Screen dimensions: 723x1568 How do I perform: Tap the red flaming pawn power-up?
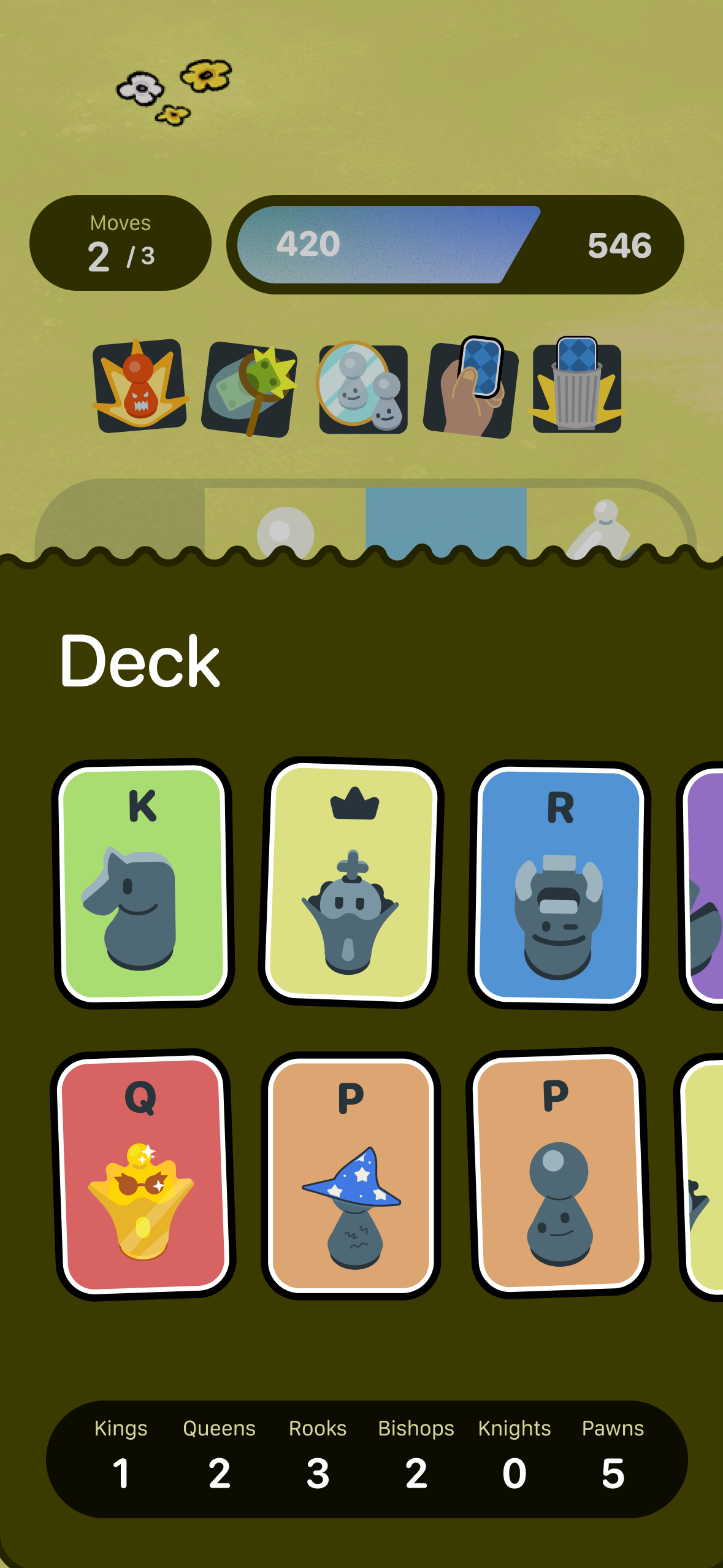[140, 386]
